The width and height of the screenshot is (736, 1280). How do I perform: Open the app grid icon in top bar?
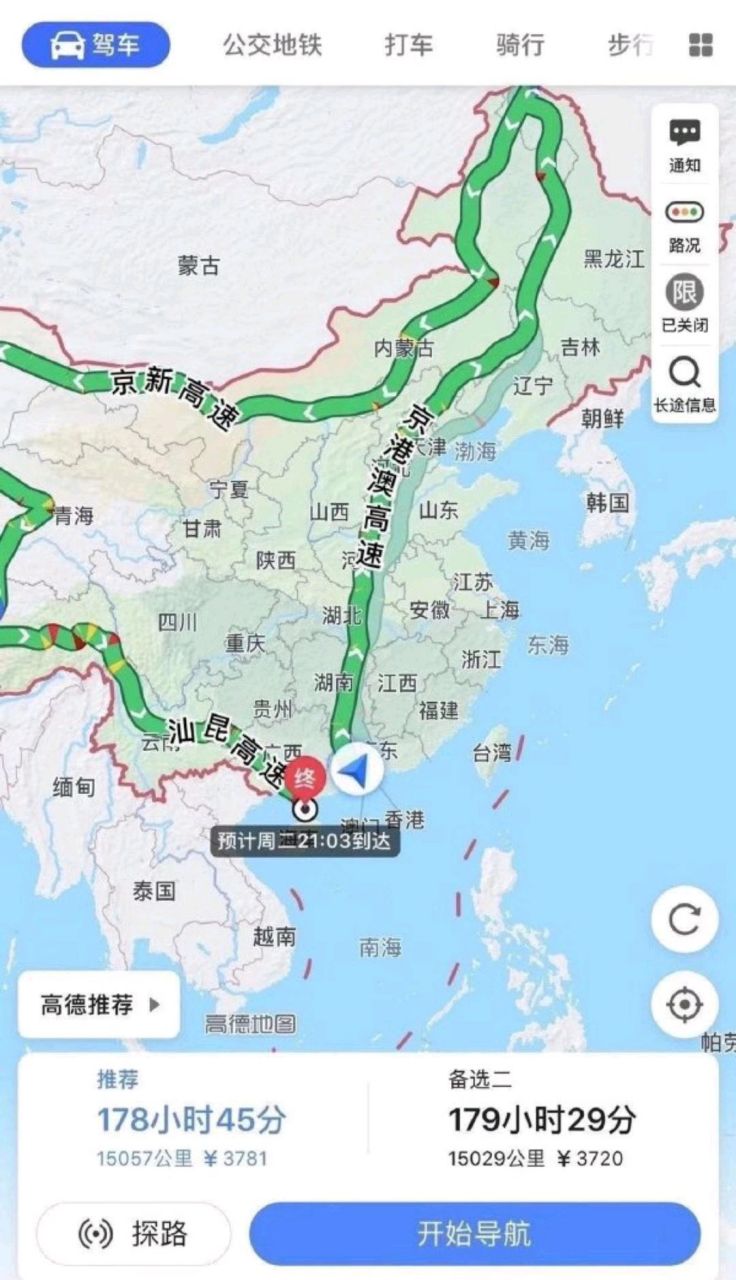tap(702, 44)
